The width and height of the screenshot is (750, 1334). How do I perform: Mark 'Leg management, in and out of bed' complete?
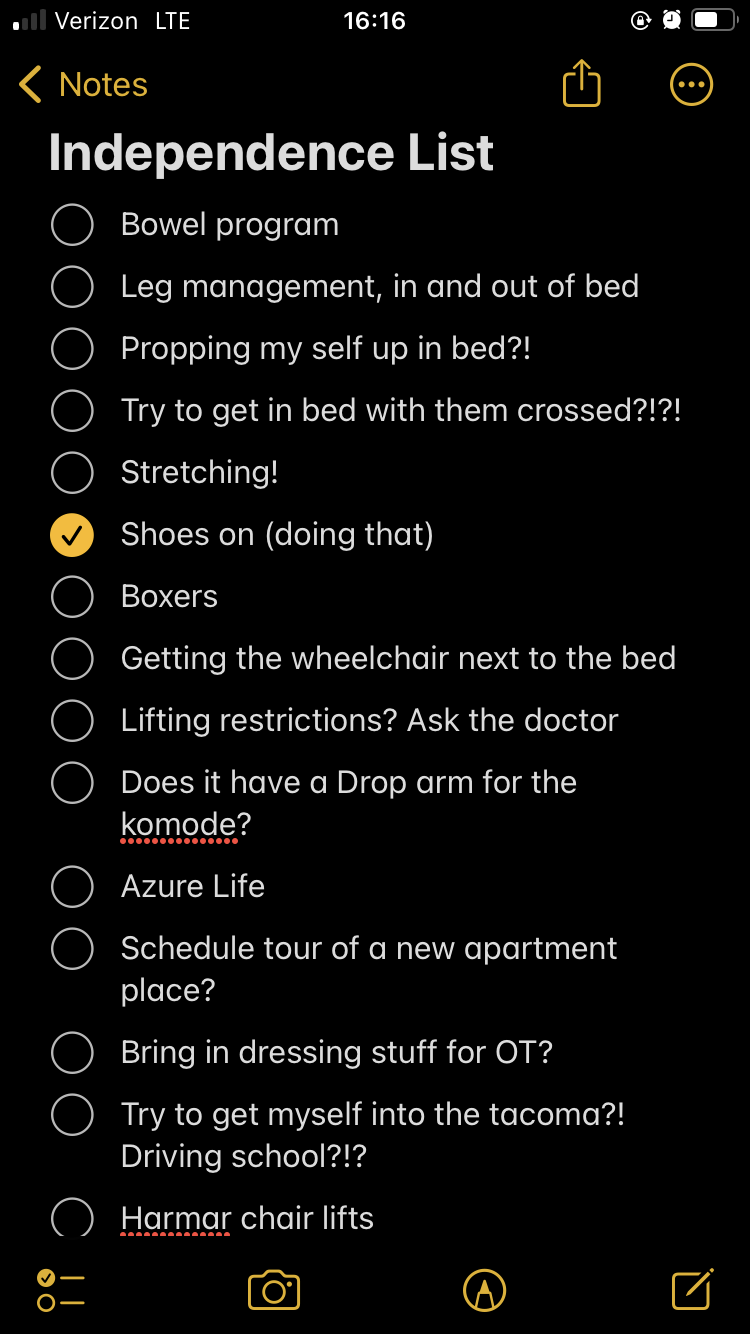click(x=71, y=286)
